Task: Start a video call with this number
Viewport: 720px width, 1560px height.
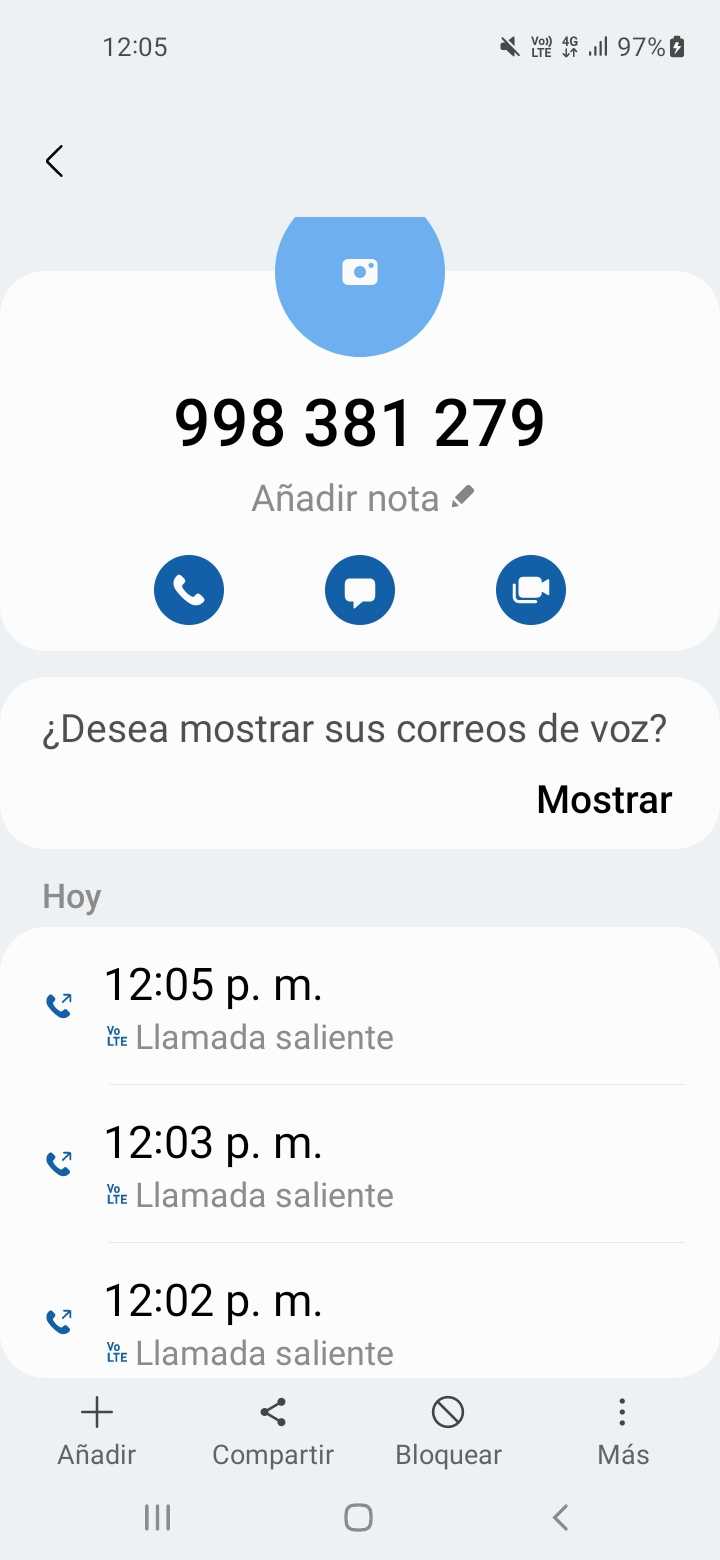Action: pos(531,590)
